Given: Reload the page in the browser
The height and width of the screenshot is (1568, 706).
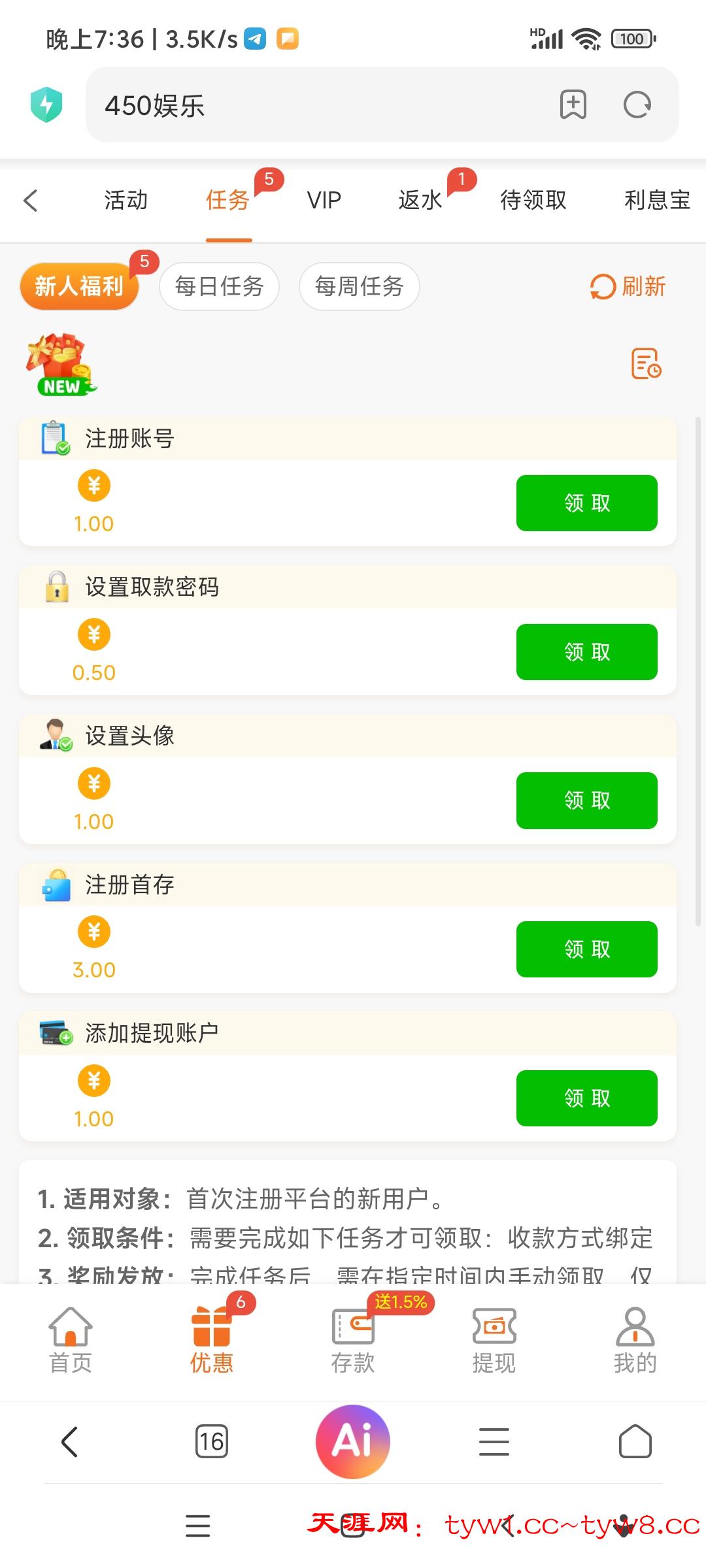Looking at the screenshot, I should (637, 105).
